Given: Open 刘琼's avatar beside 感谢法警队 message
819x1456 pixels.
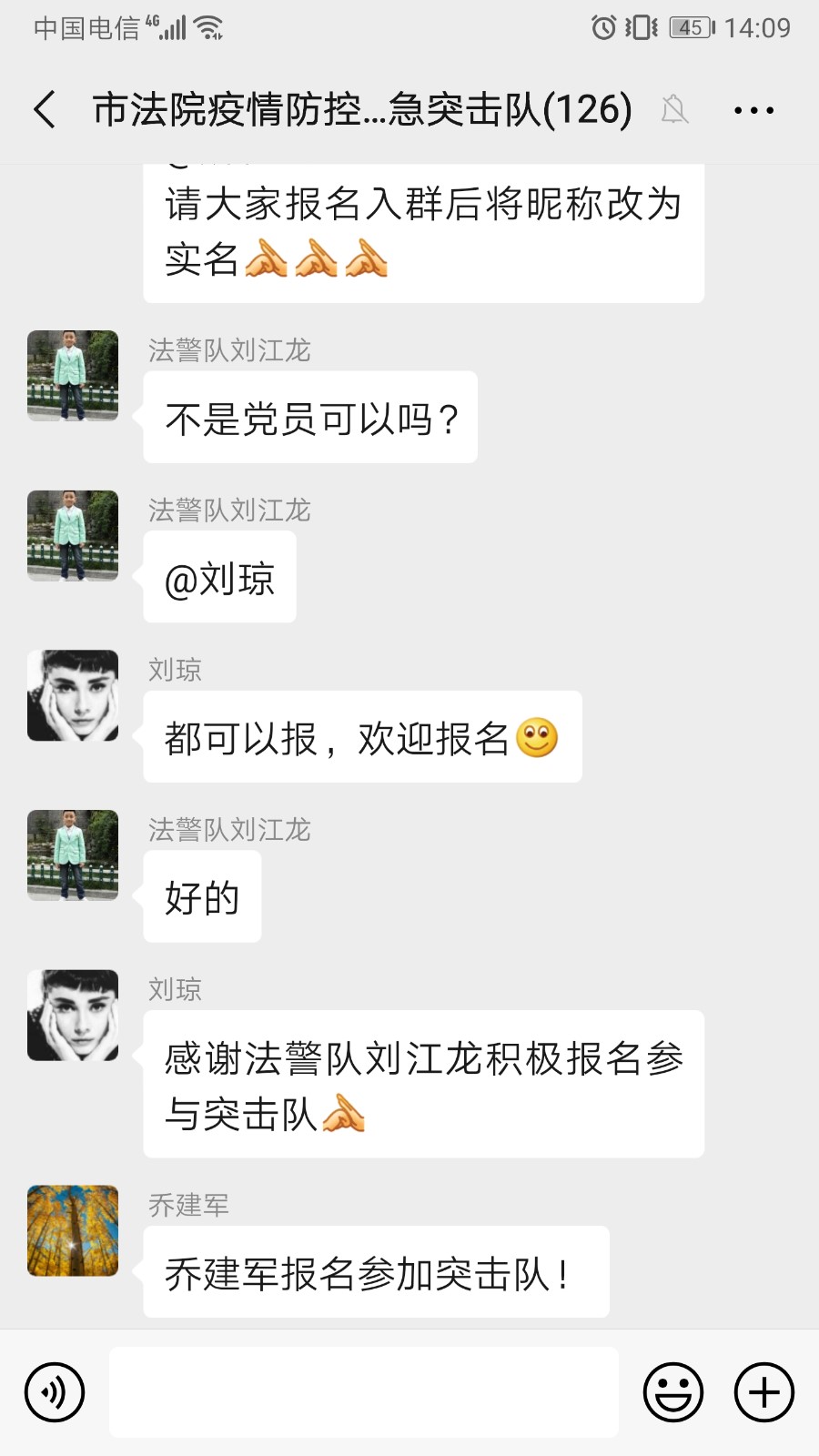Looking at the screenshot, I should tap(73, 1016).
